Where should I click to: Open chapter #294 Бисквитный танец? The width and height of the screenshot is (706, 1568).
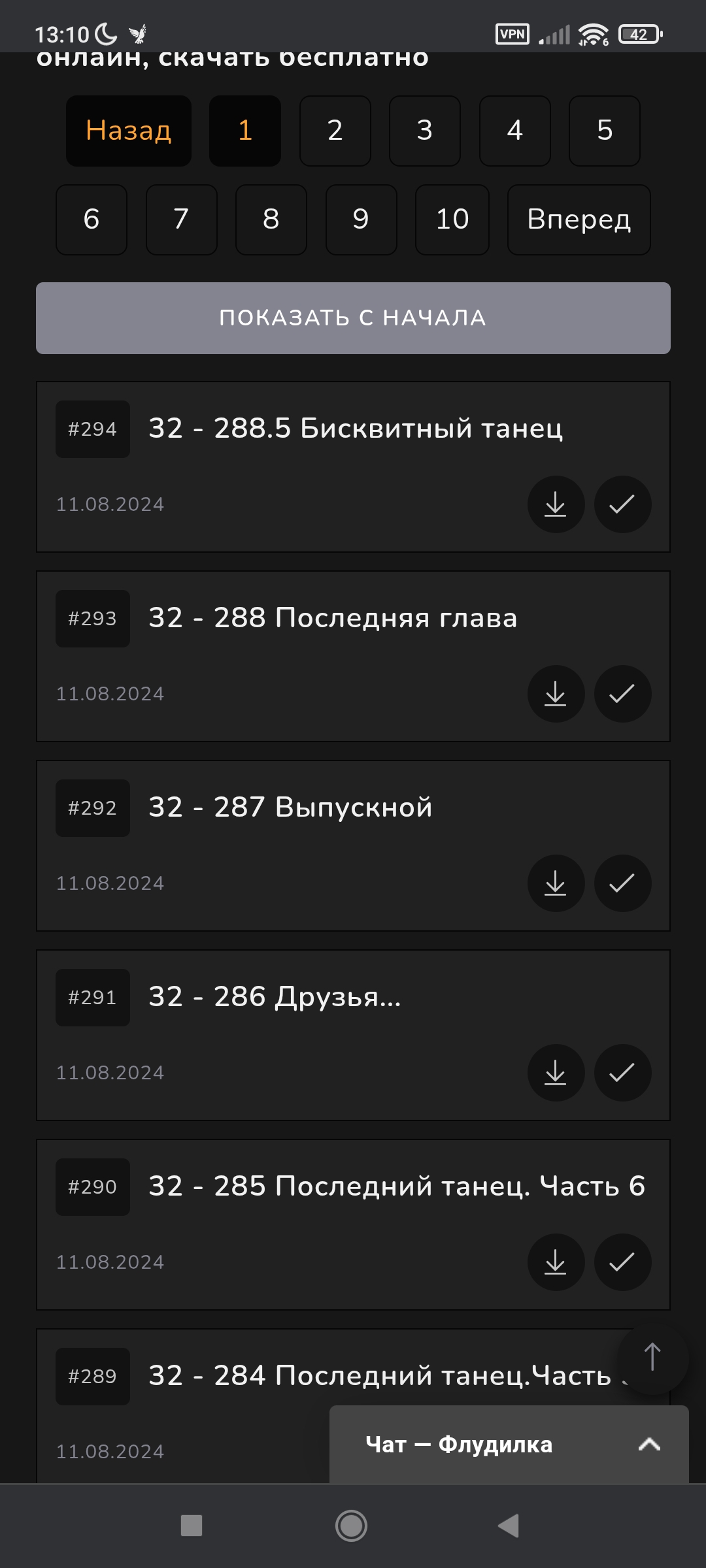pyautogui.click(x=356, y=429)
